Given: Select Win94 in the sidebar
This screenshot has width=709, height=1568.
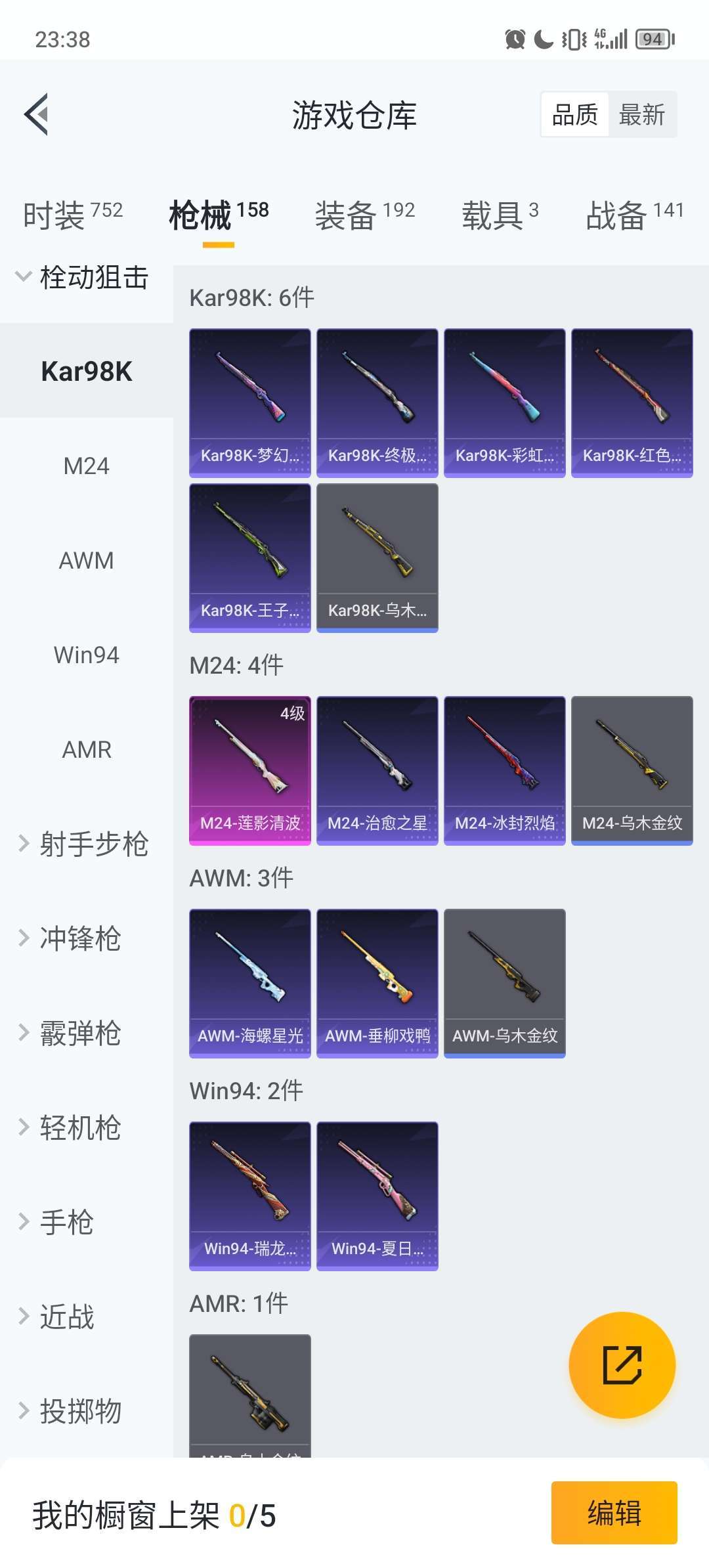Looking at the screenshot, I should tap(86, 655).
